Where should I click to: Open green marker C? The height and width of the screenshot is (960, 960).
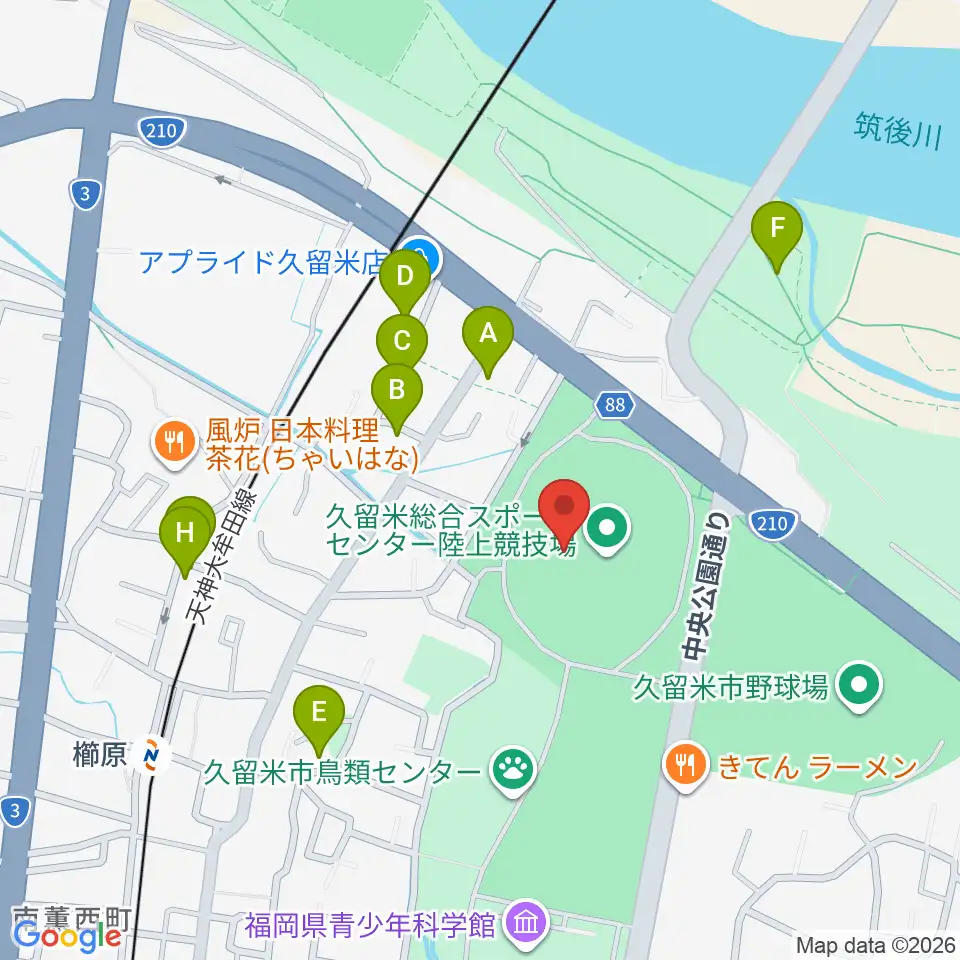pyautogui.click(x=402, y=340)
